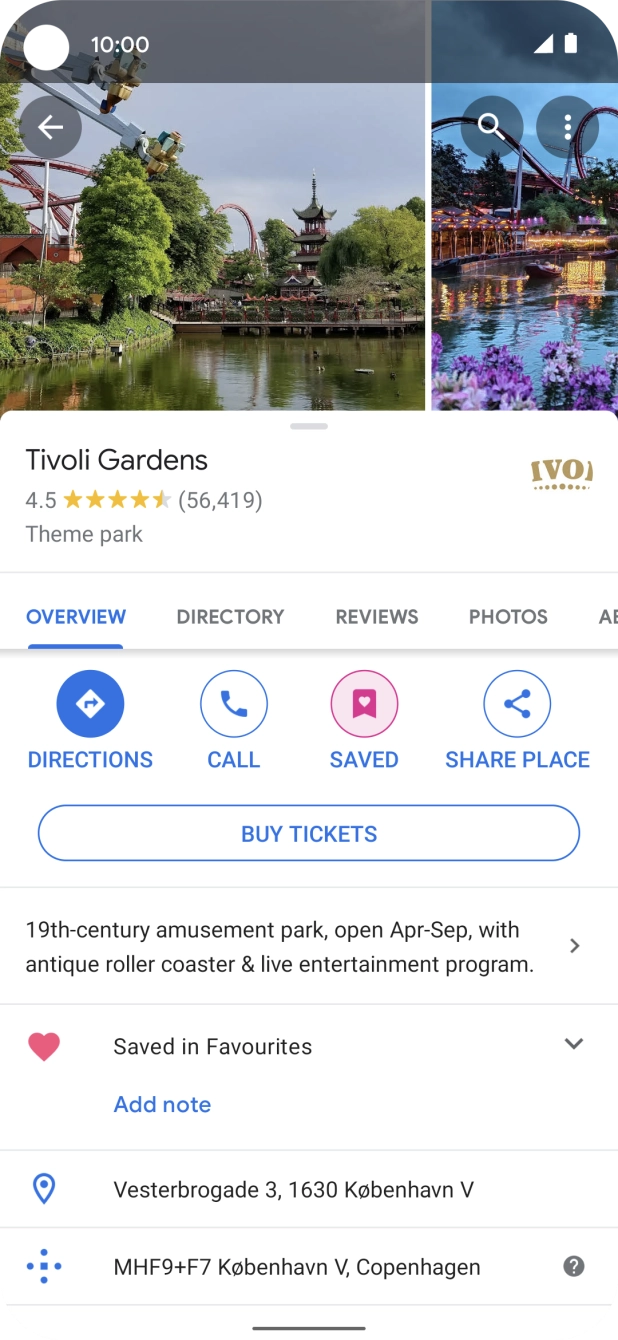
Task: Select the Overview tab
Action: [x=76, y=617]
